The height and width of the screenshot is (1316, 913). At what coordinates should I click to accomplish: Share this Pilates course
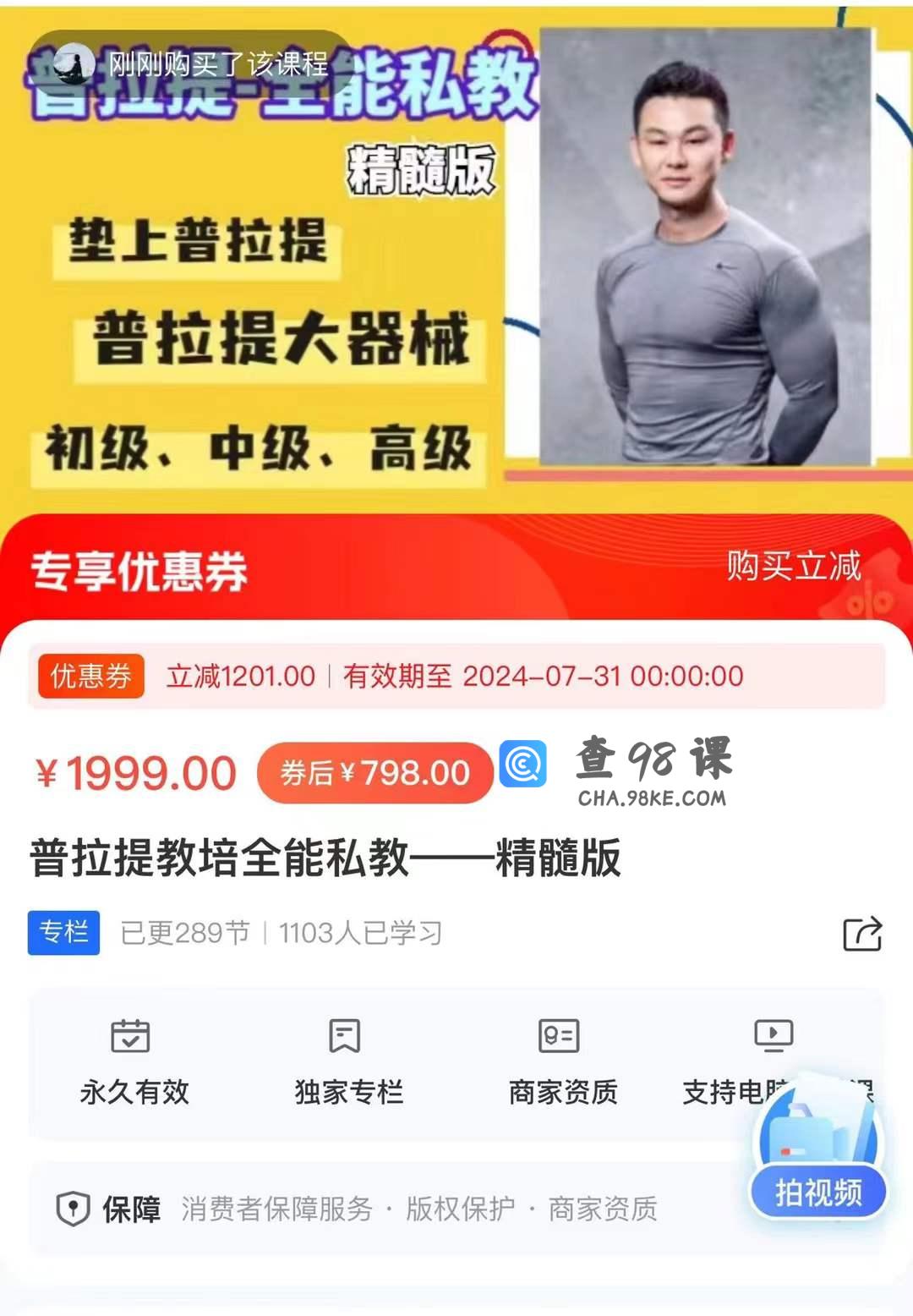862,934
